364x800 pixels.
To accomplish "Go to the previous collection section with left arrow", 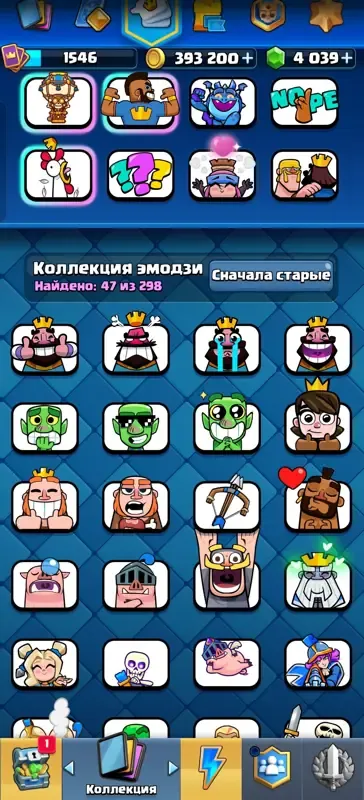I will tap(69, 767).
